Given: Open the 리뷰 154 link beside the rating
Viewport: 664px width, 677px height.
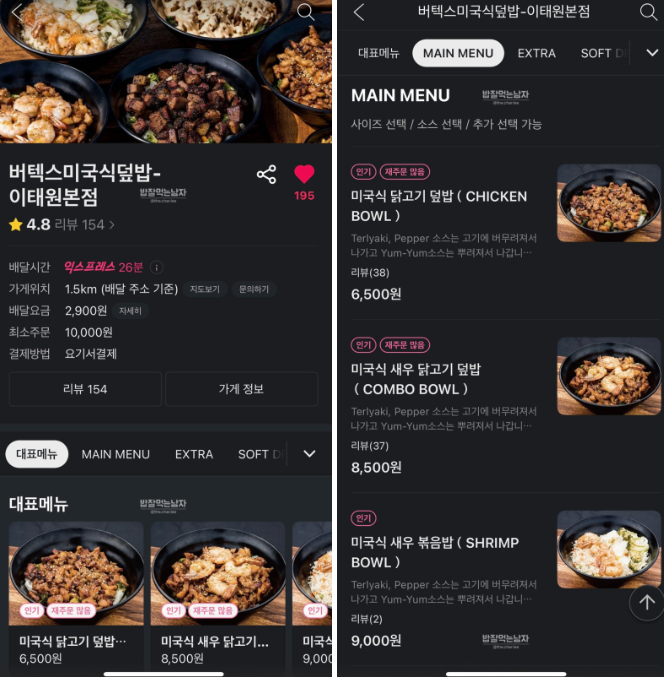Looking at the screenshot, I should point(85,225).
